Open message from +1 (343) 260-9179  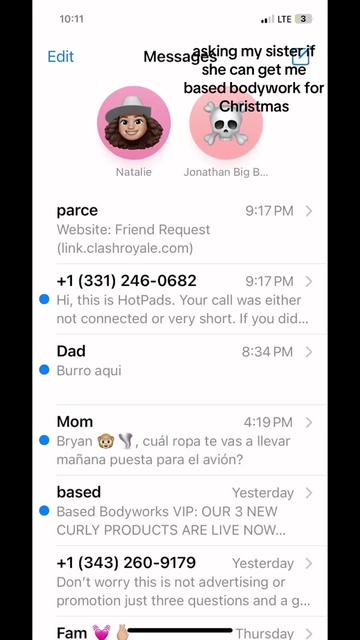coord(180,581)
